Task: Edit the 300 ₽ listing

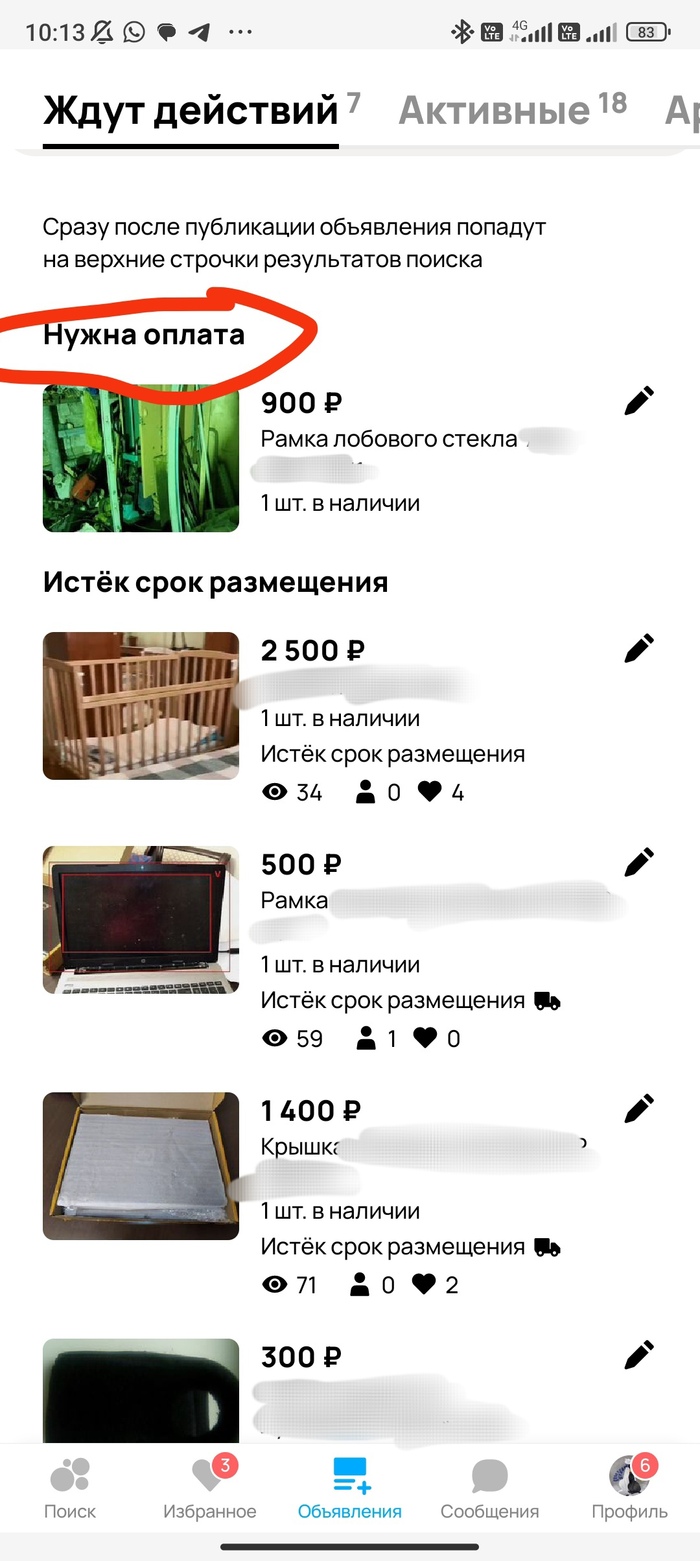Action: 639,1355
